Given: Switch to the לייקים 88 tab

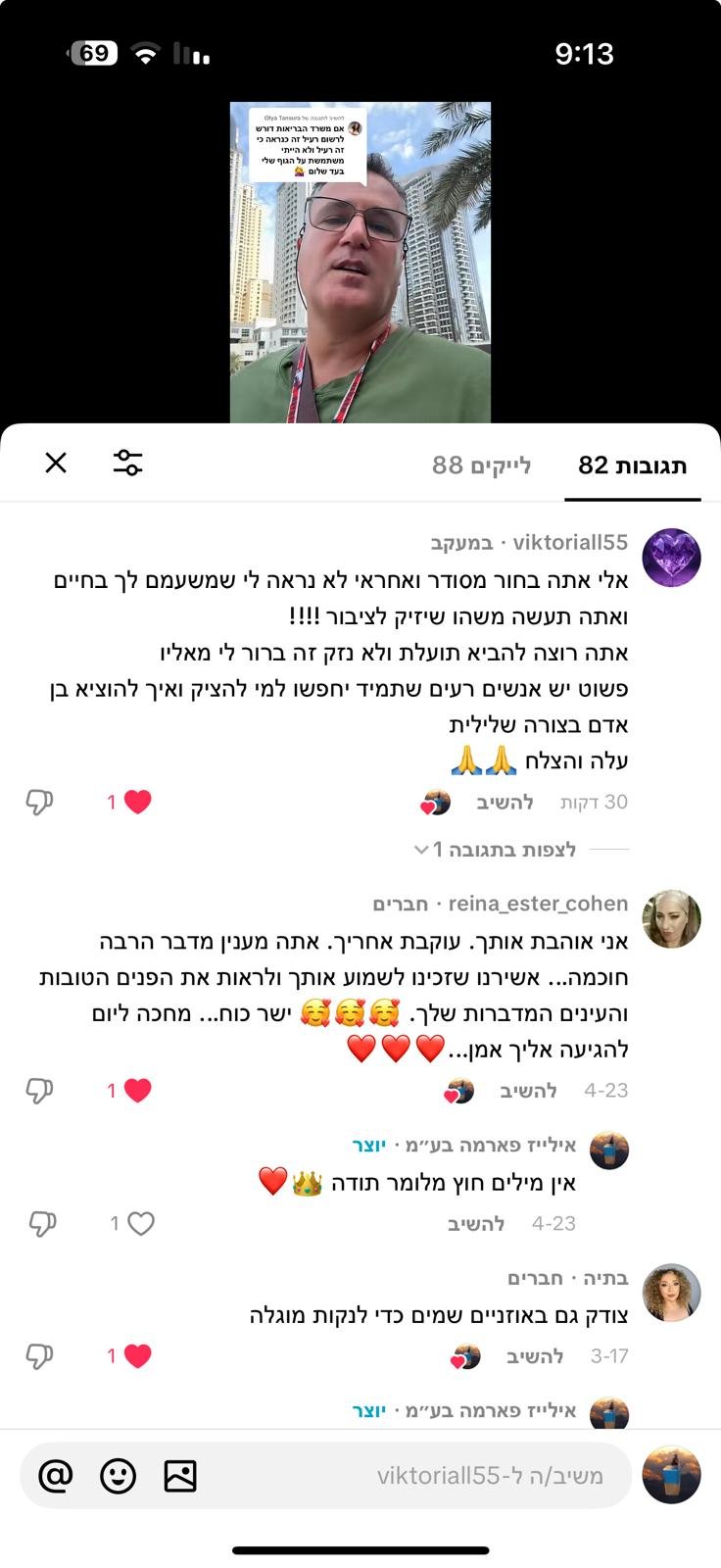Looking at the screenshot, I should [x=481, y=465].
